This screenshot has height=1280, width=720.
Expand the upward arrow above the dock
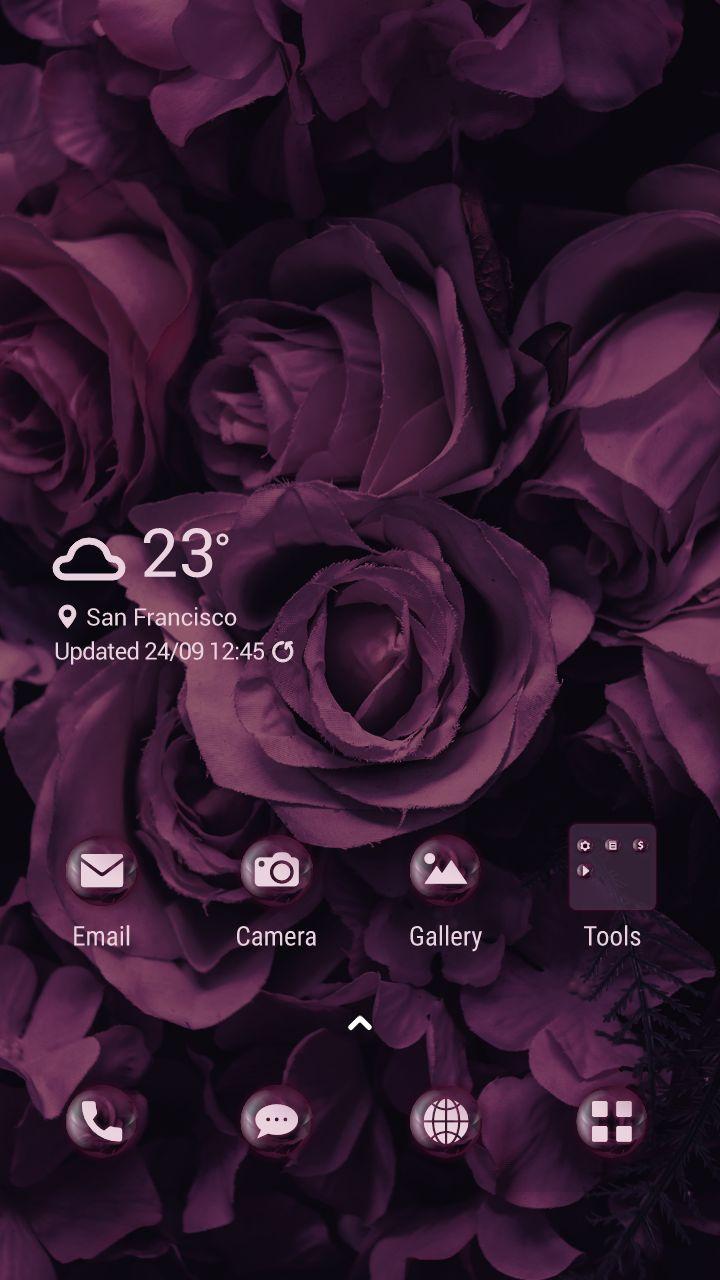coord(360,1023)
